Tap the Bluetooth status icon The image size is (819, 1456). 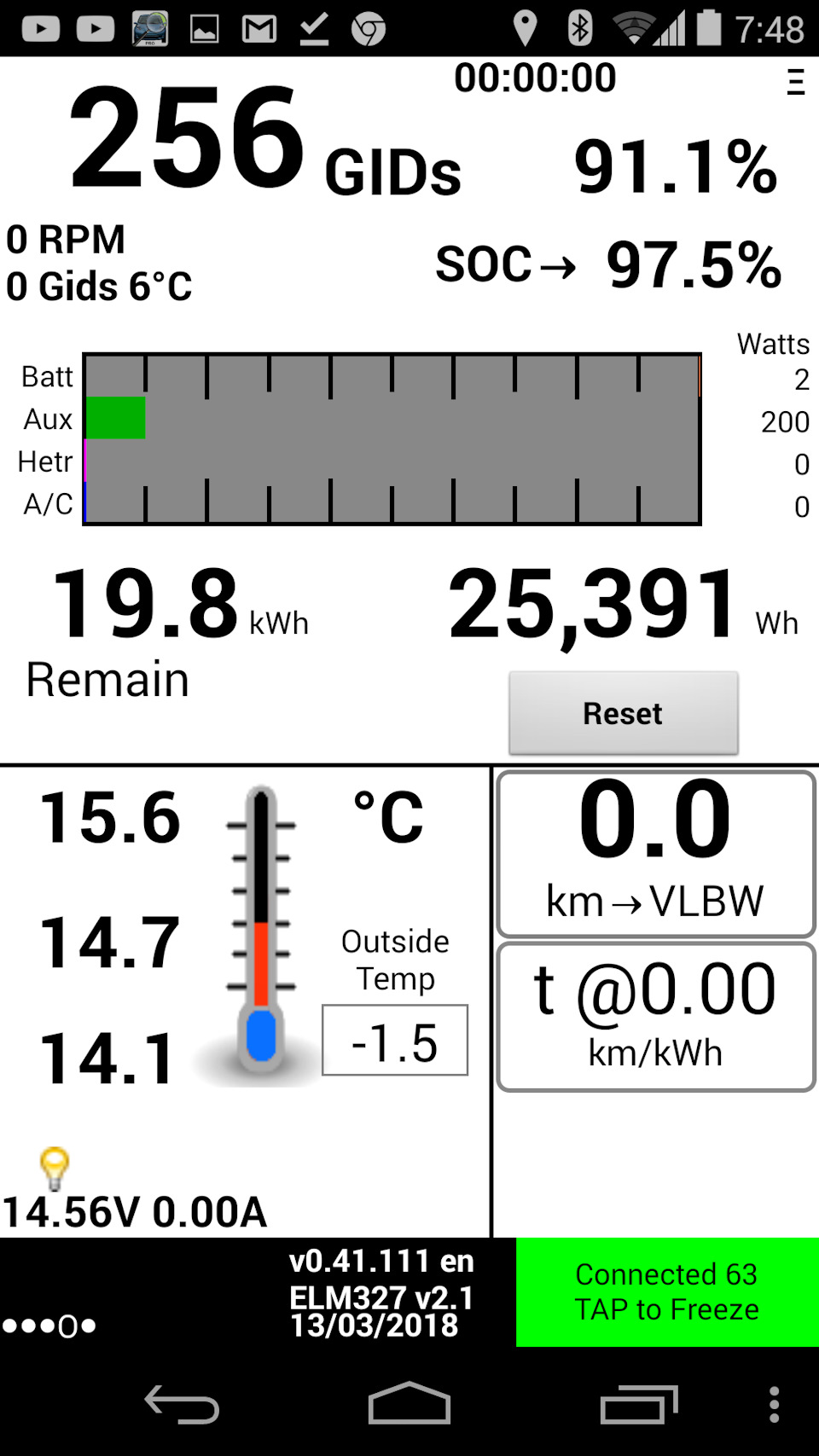tap(579, 28)
